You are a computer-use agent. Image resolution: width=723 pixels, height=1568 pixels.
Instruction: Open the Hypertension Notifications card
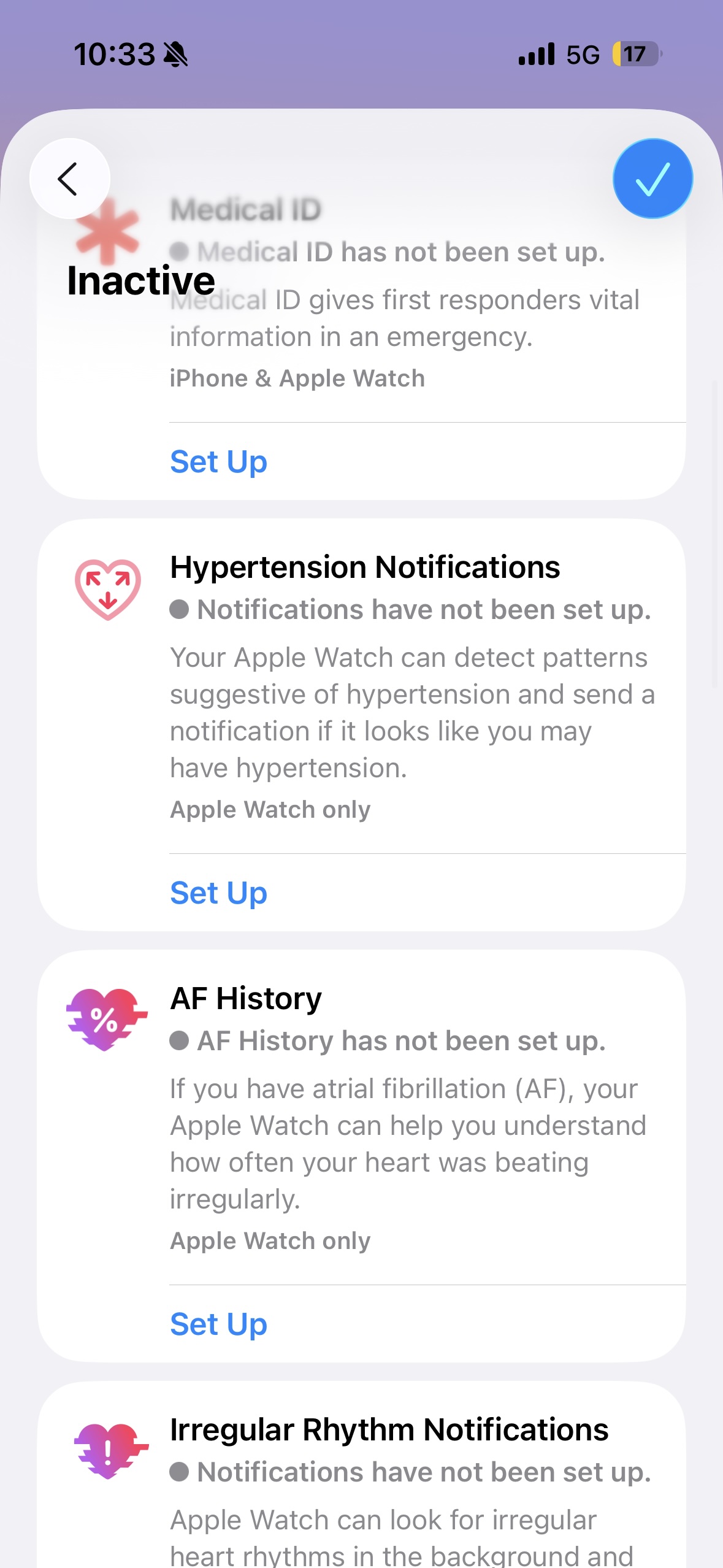coord(364,567)
